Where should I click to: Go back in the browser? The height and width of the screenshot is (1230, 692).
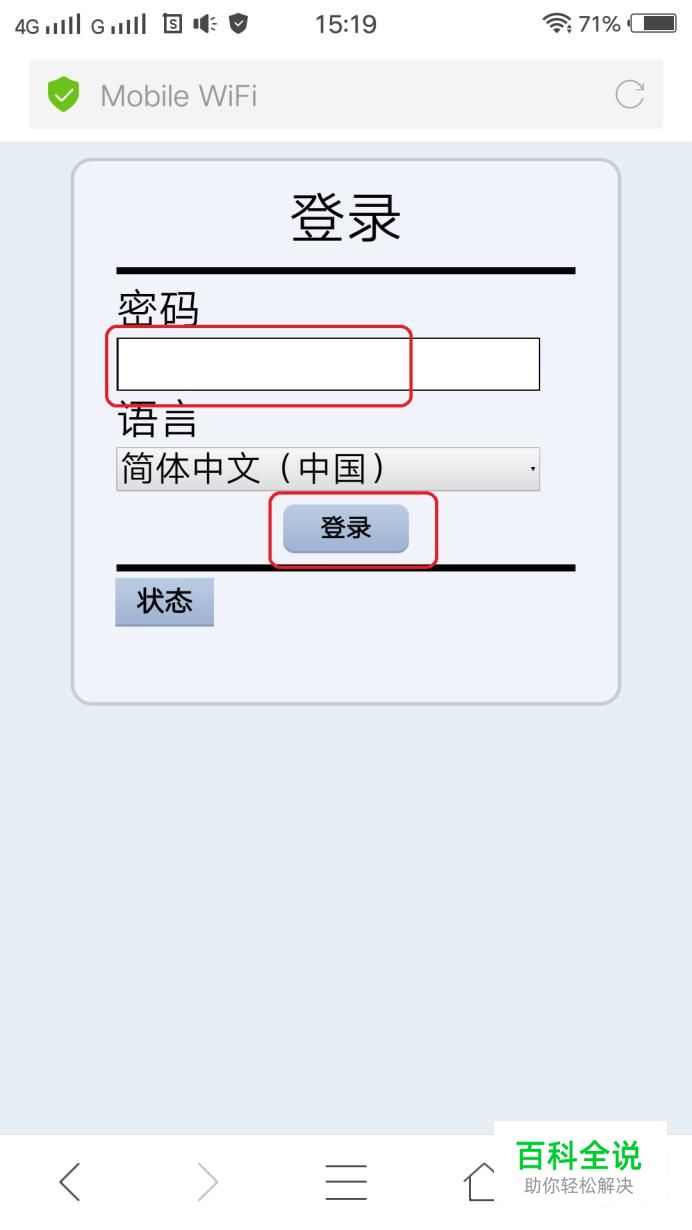point(70,1182)
